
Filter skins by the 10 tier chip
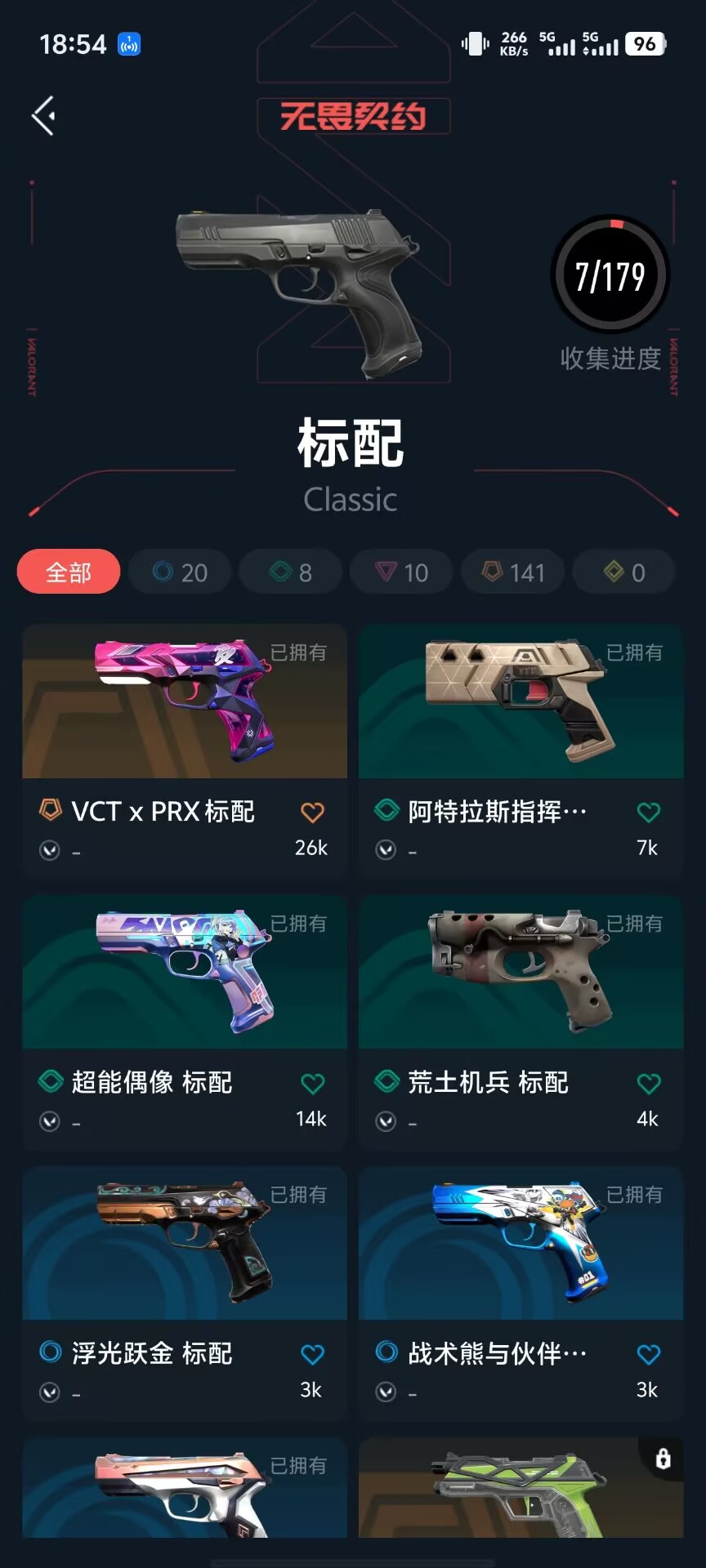click(x=402, y=572)
